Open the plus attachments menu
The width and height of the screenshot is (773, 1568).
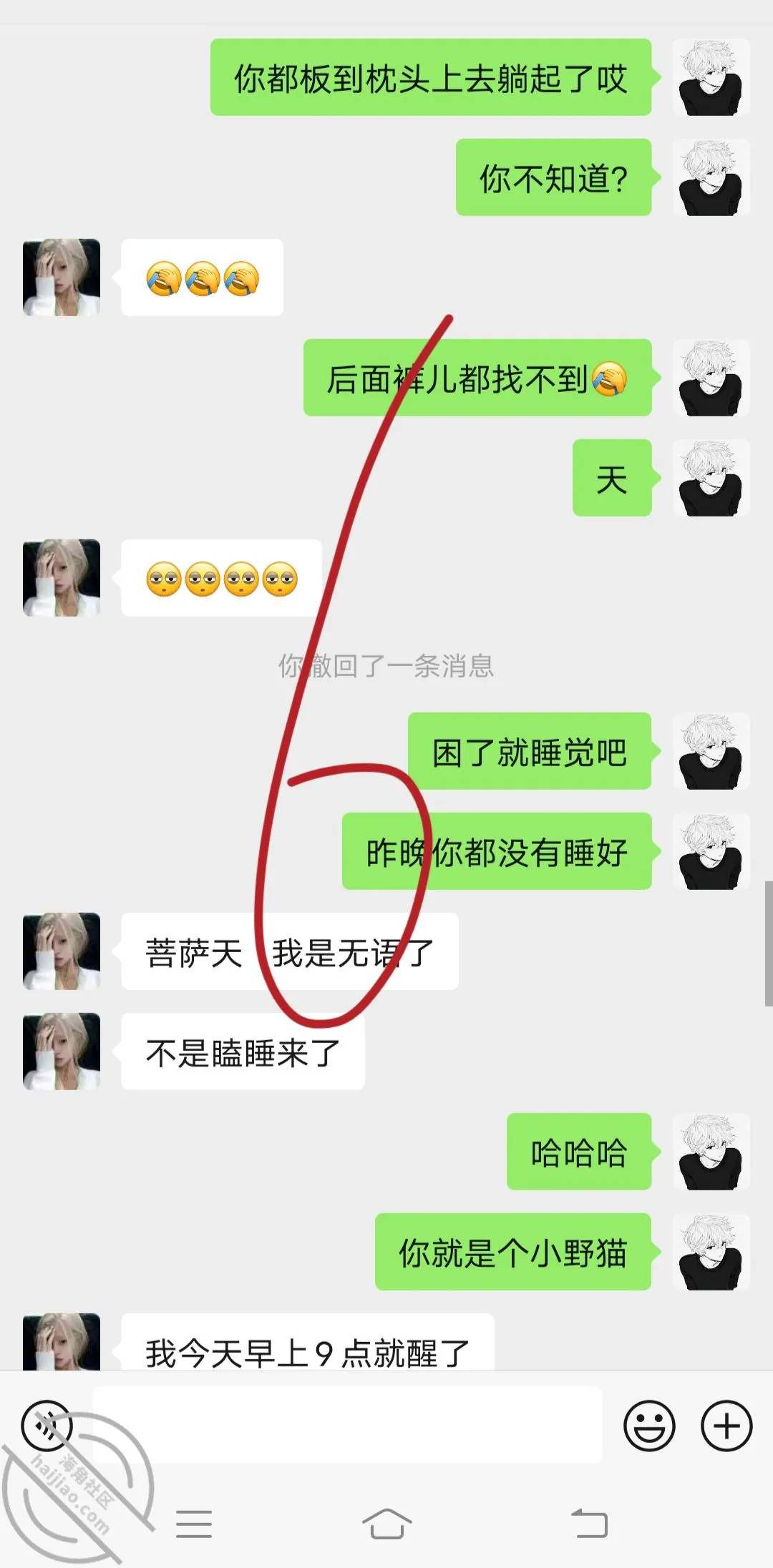[x=726, y=1426]
